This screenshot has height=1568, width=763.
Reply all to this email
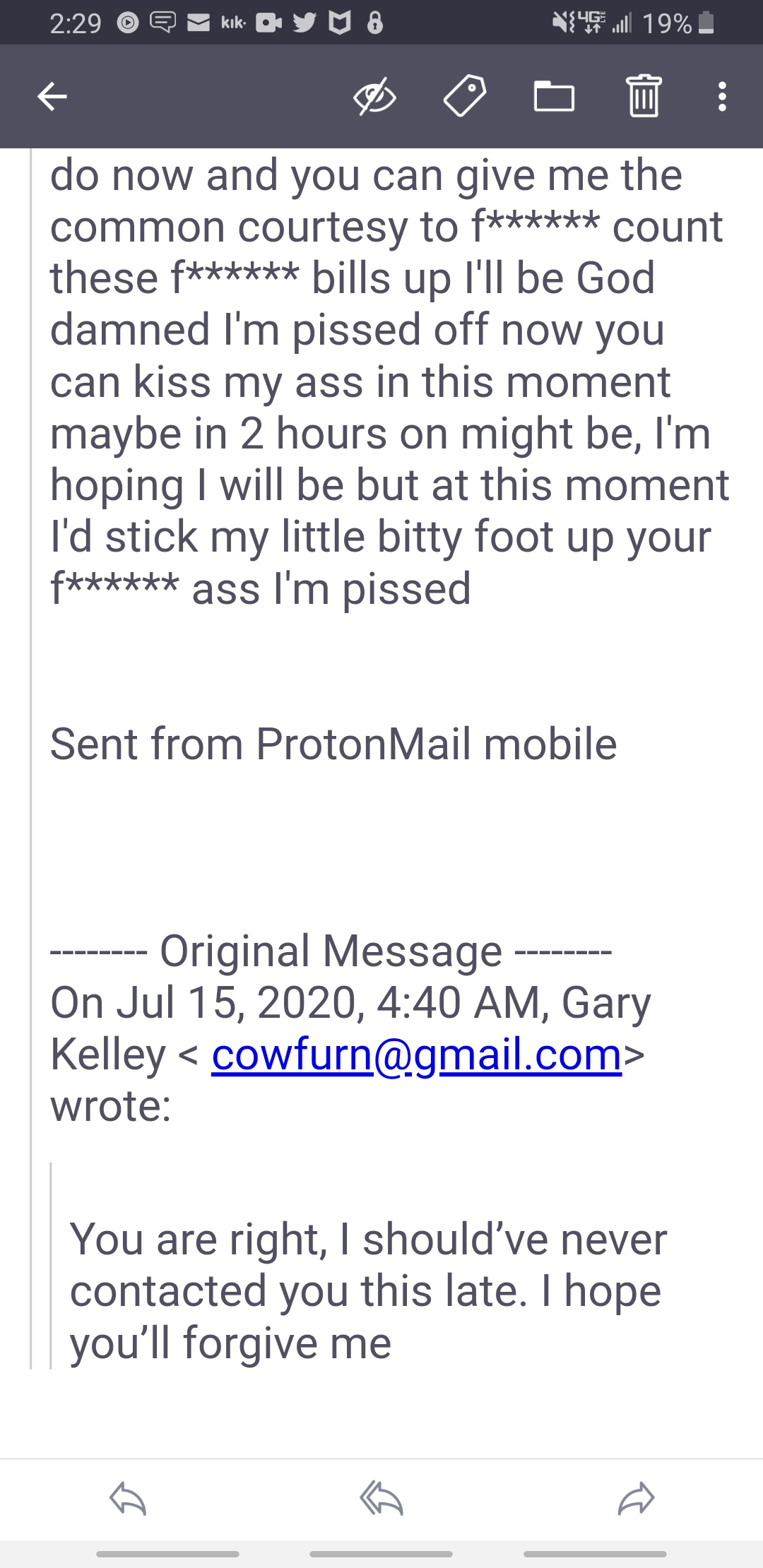pyautogui.click(x=381, y=1498)
